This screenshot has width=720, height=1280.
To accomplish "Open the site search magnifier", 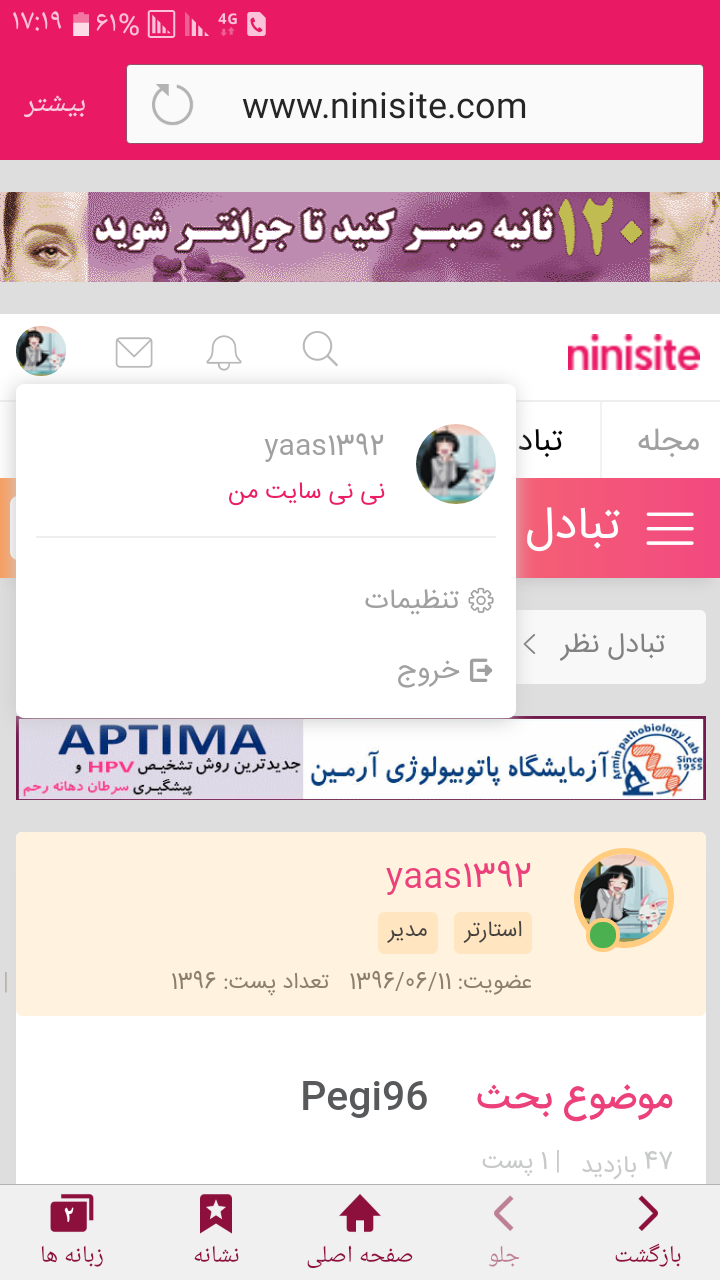I will (x=320, y=350).
